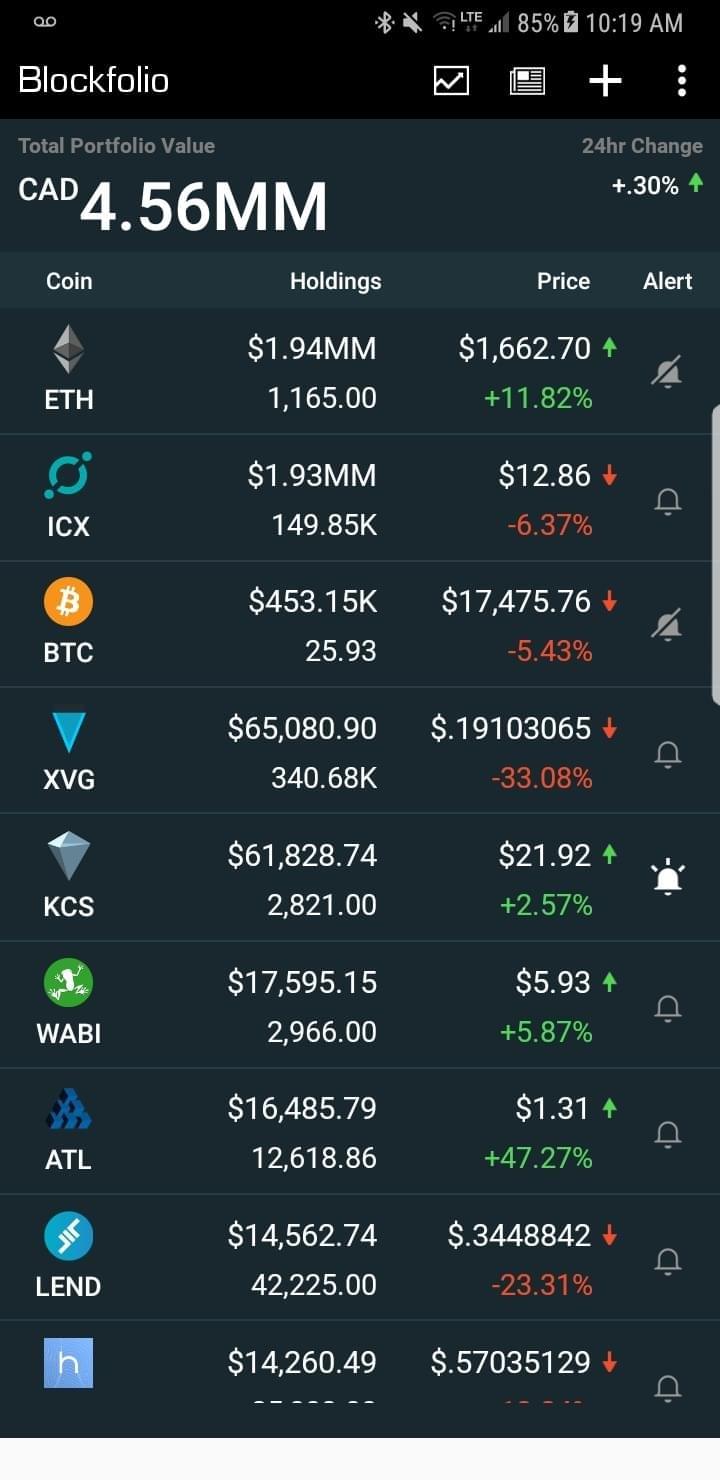Open the portfolio chart icon
The image size is (720, 1480).
click(x=451, y=81)
